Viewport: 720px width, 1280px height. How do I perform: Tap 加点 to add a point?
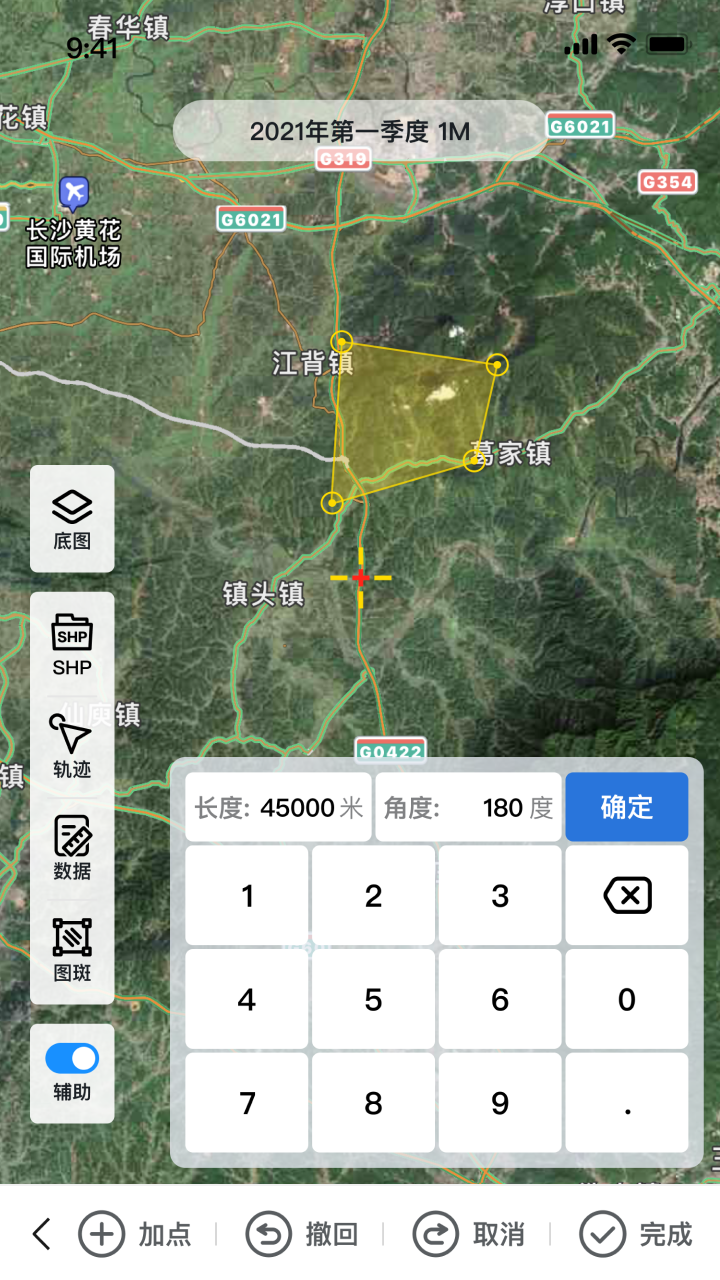[135, 1234]
